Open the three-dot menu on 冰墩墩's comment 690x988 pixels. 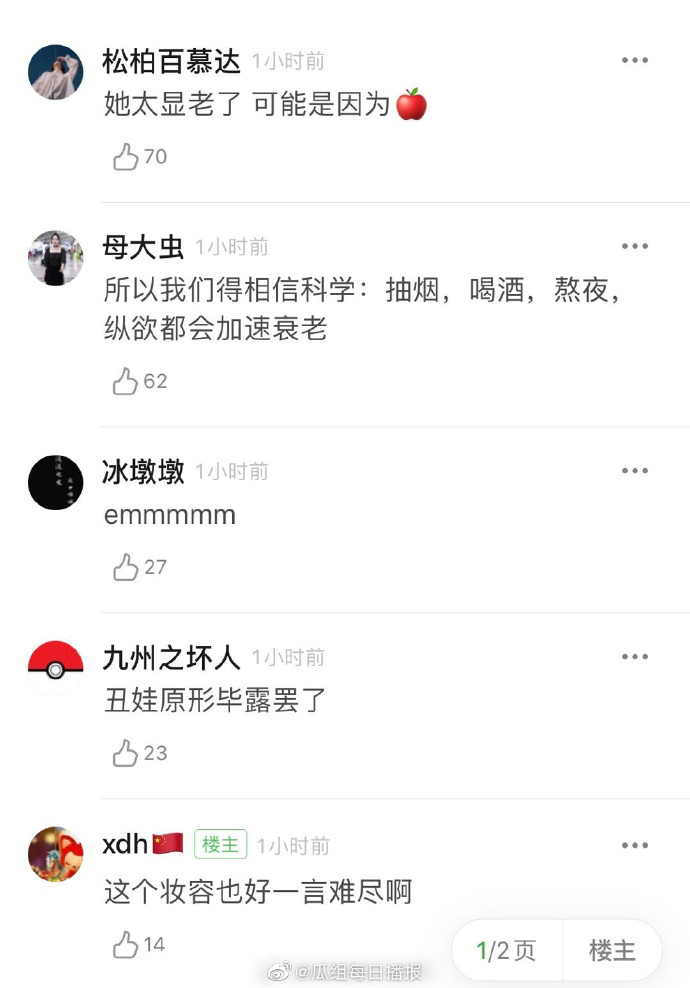tap(635, 471)
